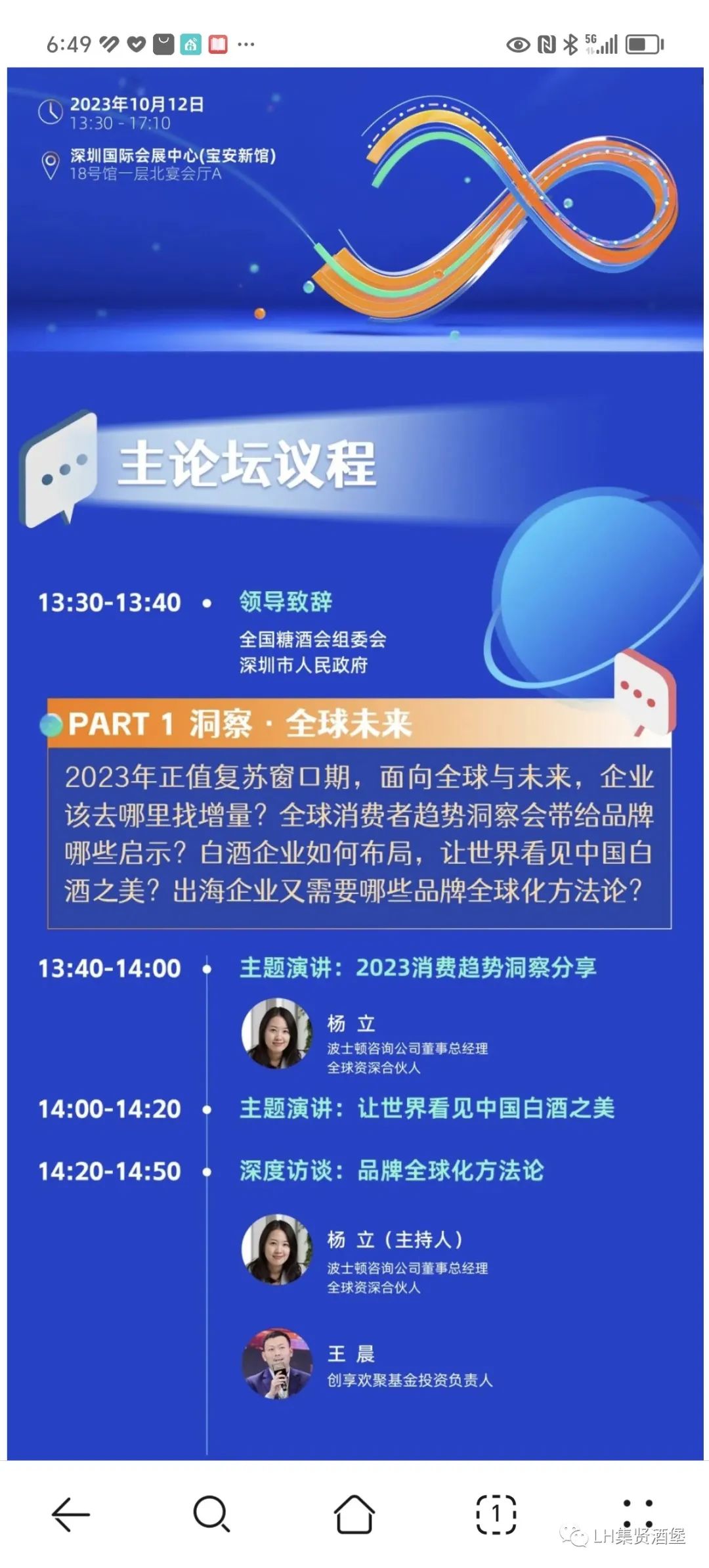Go to the browser home page

(354, 1514)
